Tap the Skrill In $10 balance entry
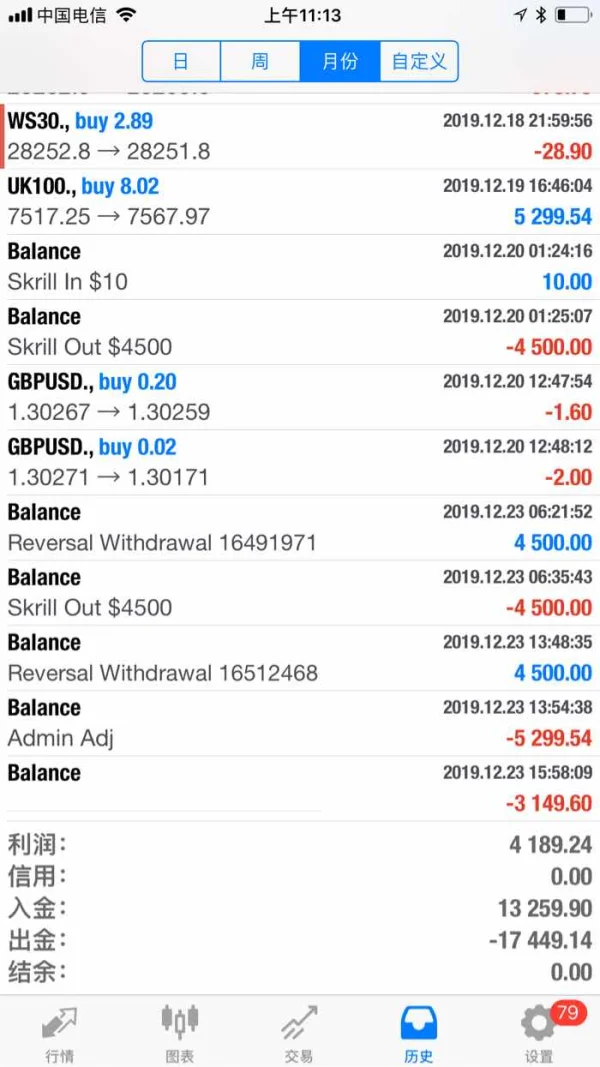This screenshot has width=600, height=1067. pos(300,267)
